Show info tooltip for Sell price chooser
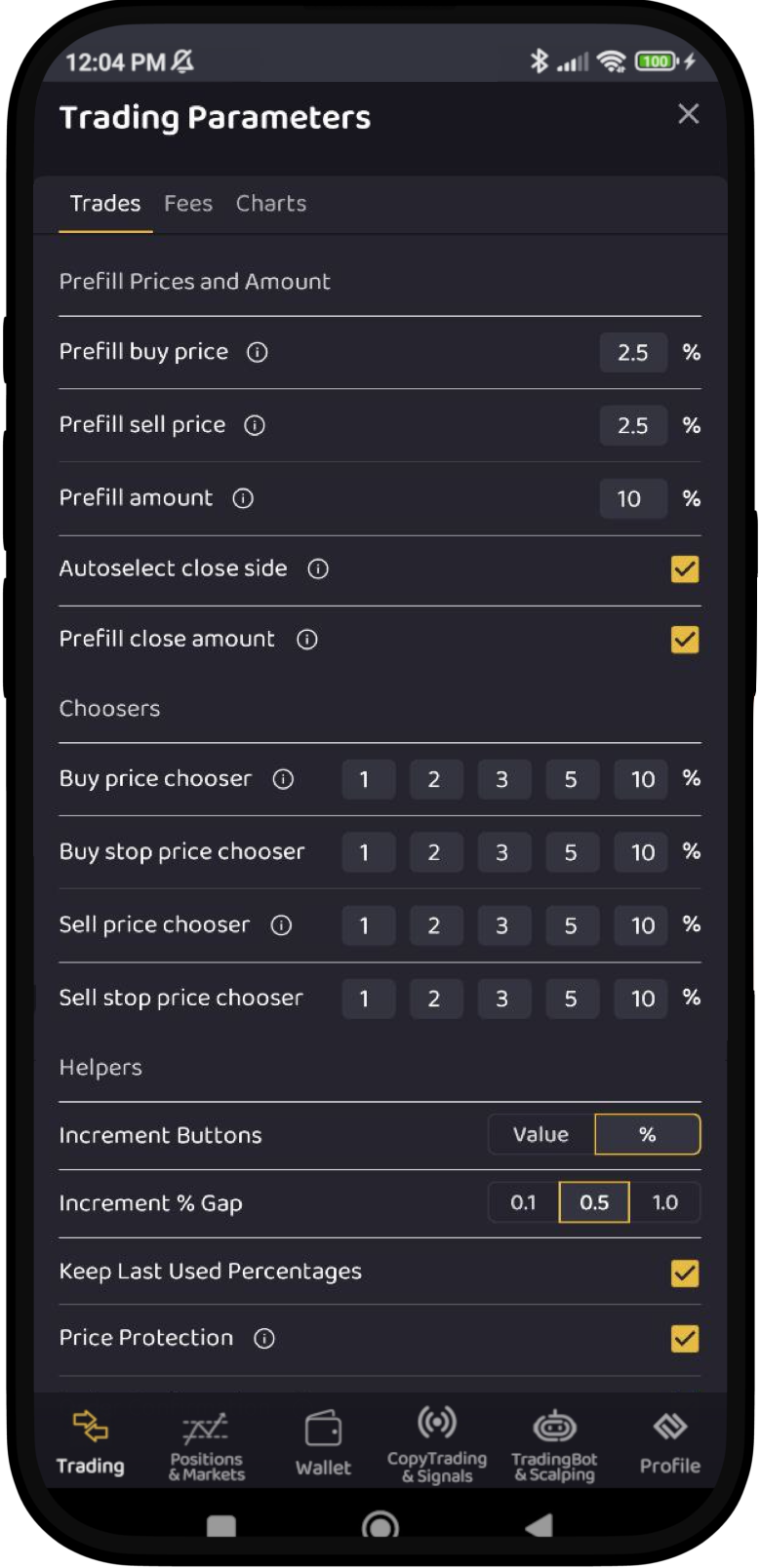The width and height of the screenshot is (760, 1568). pyautogui.click(x=282, y=926)
